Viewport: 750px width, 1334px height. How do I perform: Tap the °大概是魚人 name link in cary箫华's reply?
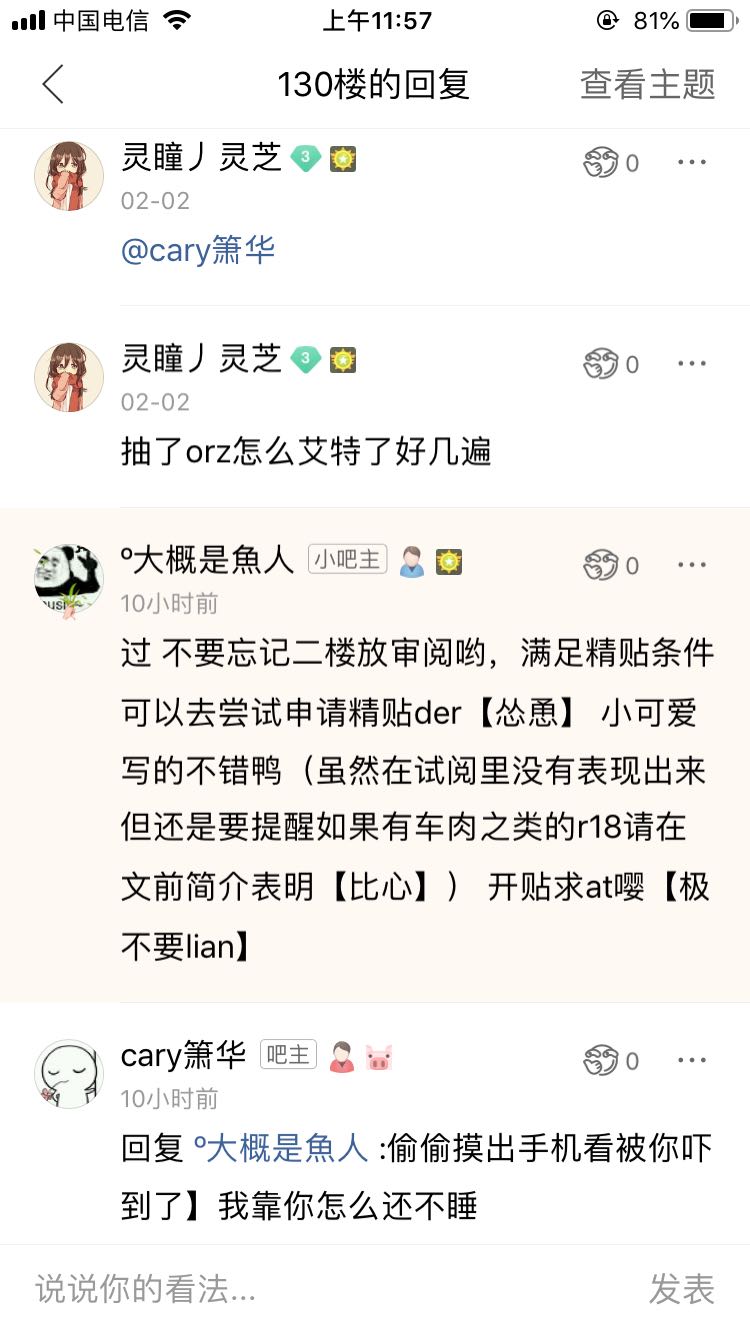click(x=281, y=1148)
